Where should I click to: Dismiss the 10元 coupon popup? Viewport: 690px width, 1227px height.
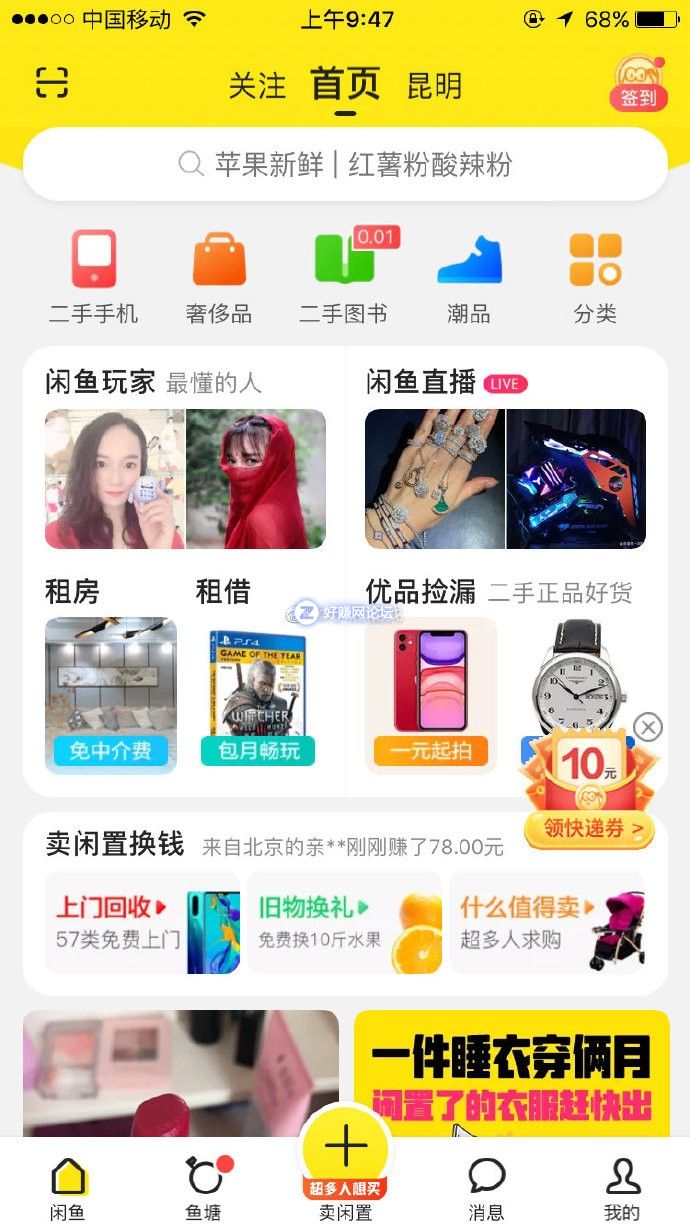pos(648,727)
